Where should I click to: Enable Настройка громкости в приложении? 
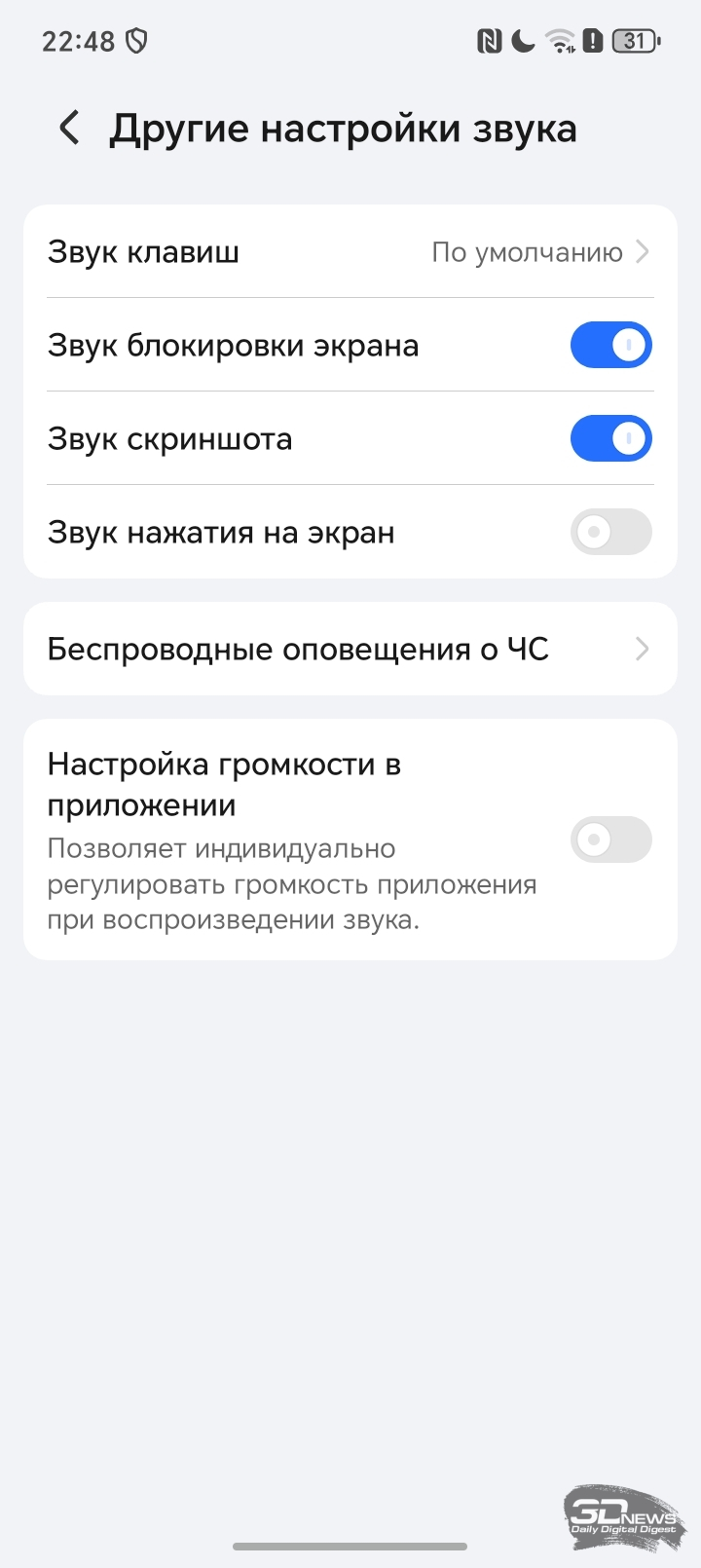[610, 840]
